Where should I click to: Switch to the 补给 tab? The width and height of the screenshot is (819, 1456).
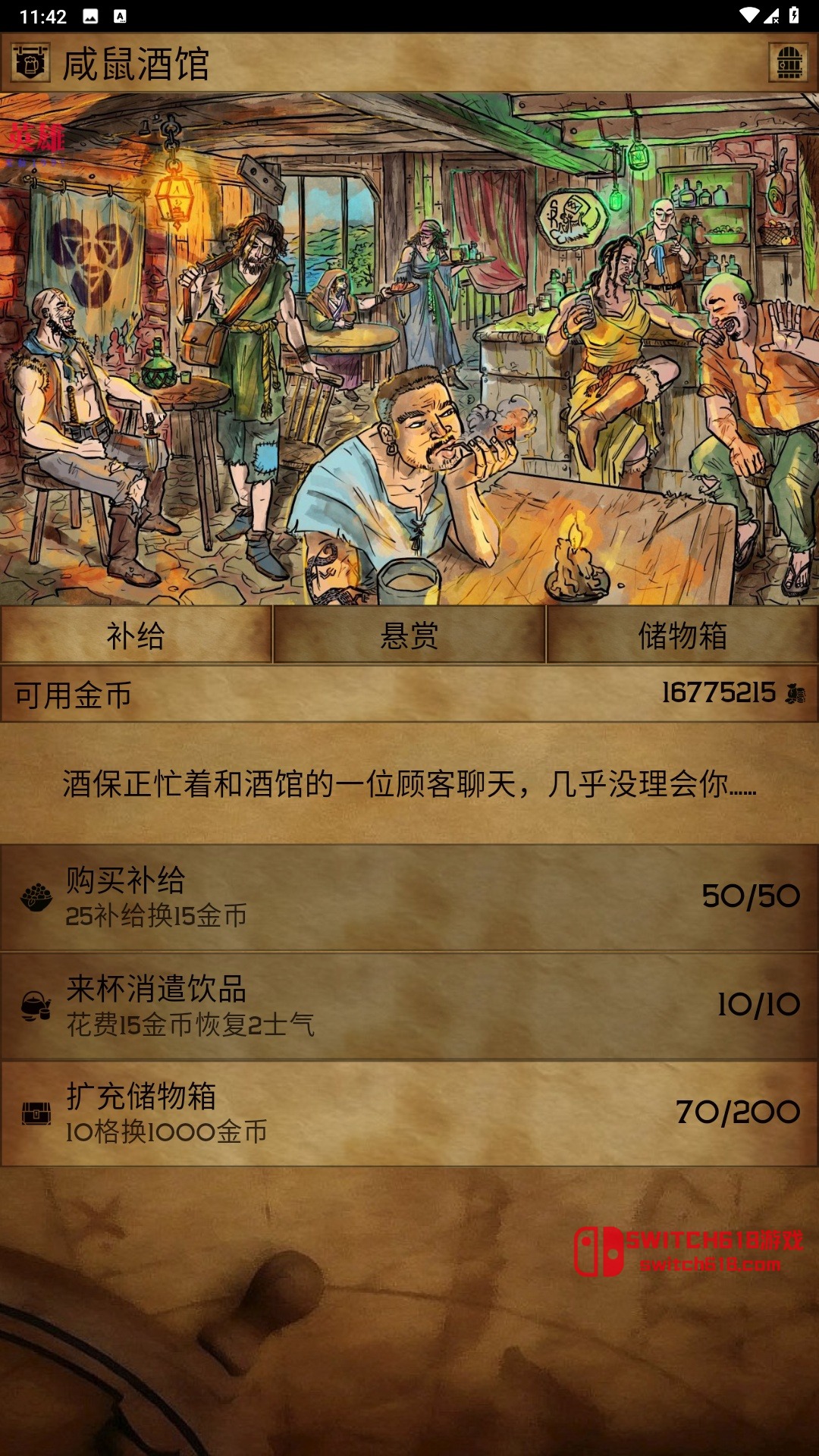tap(136, 635)
